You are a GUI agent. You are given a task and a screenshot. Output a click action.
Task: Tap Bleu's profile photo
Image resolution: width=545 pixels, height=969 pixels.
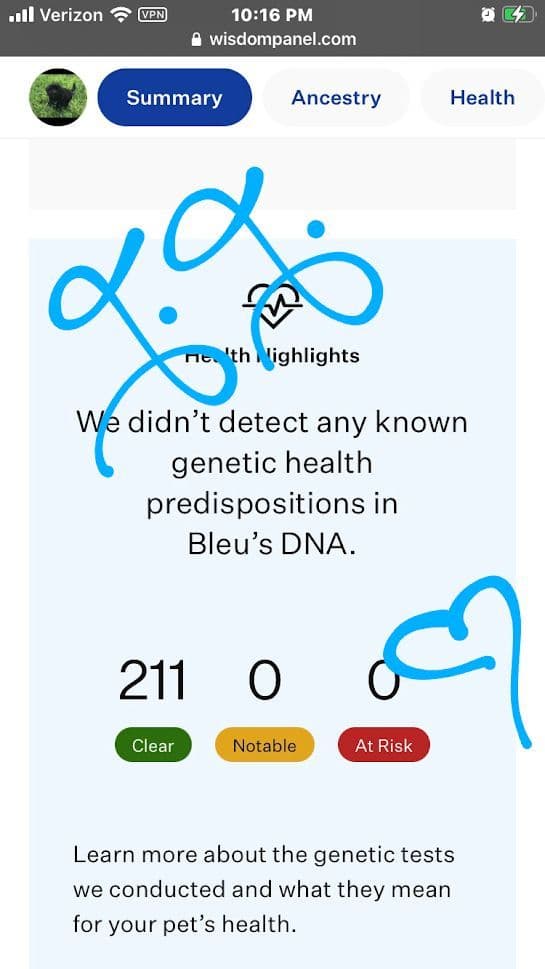[x=58, y=97]
